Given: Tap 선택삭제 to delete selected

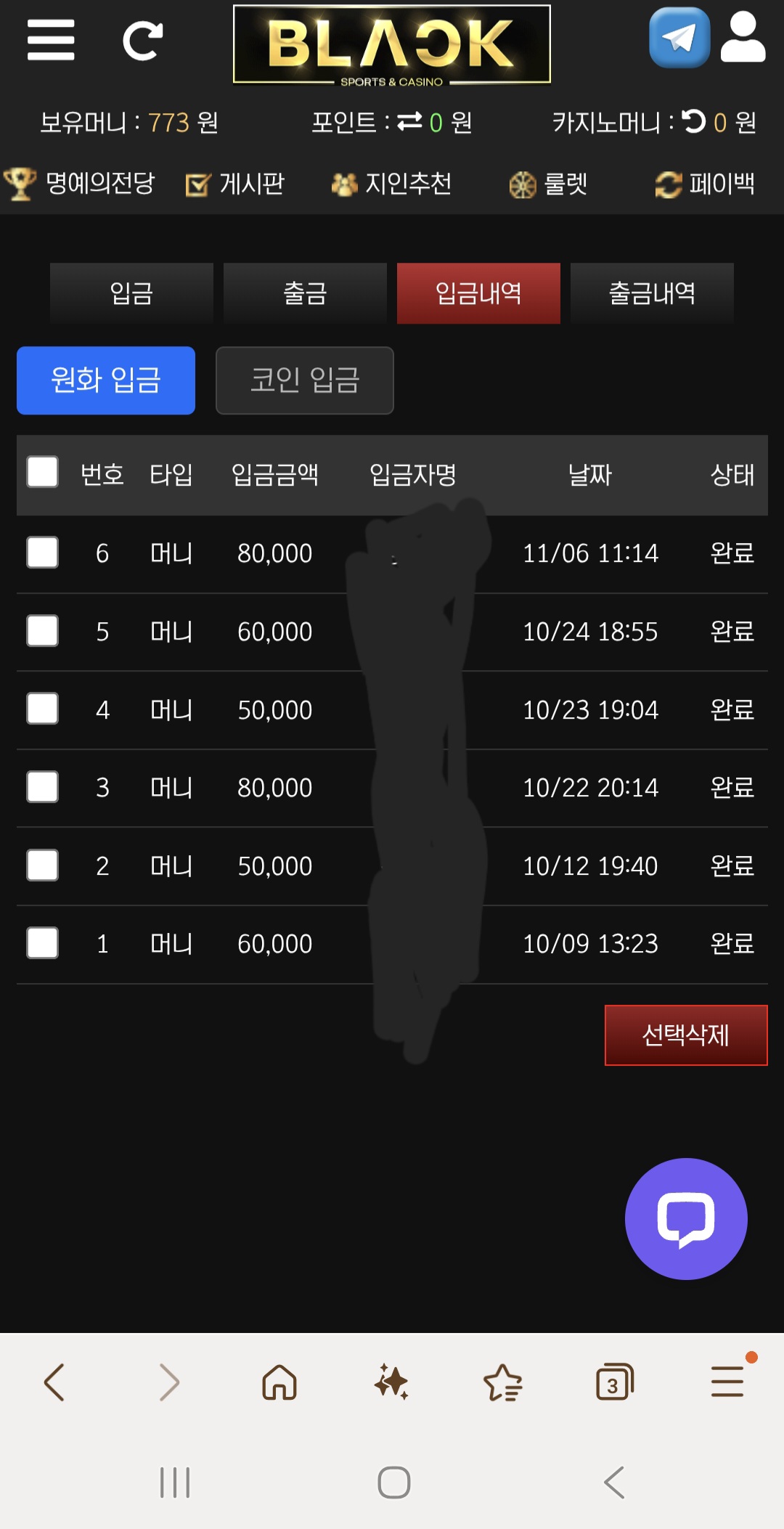Looking at the screenshot, I should point(686,1035).
